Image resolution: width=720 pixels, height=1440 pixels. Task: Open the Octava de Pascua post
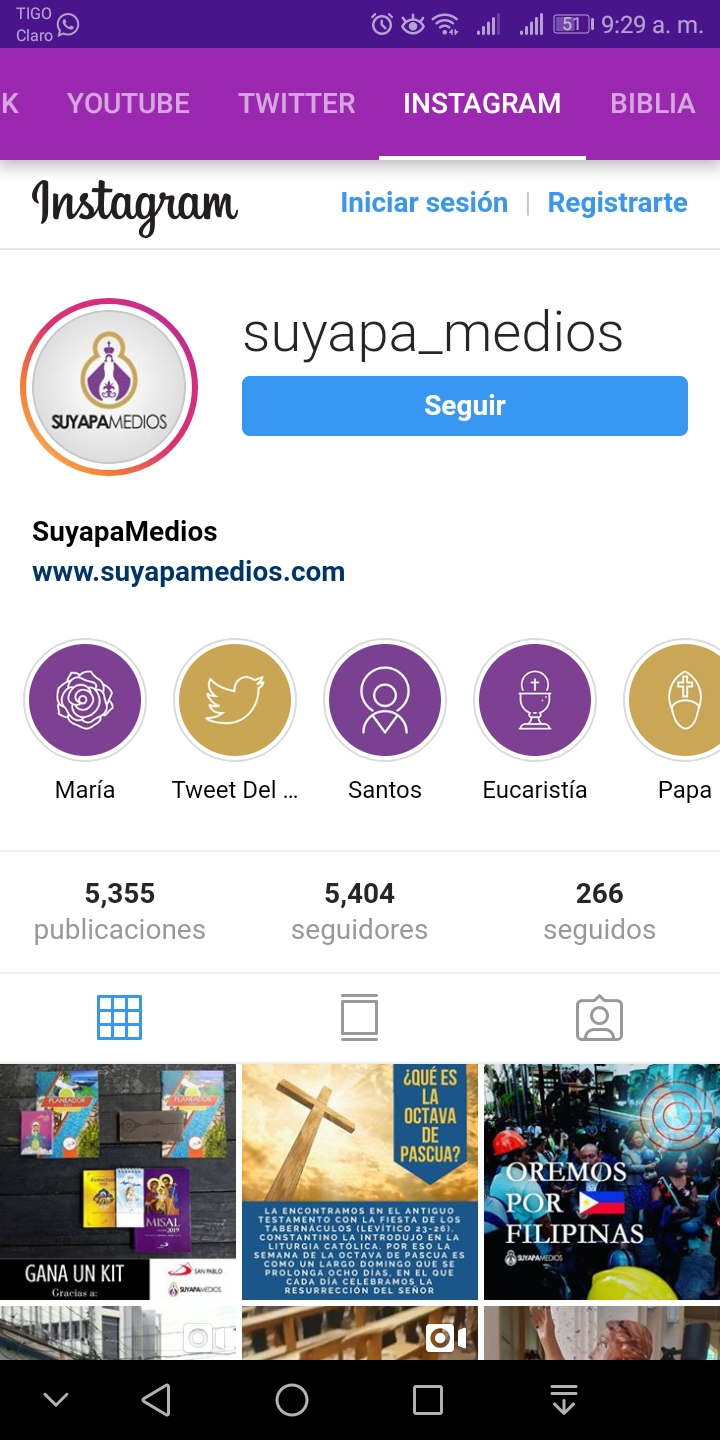click(x=360, y=1181)
